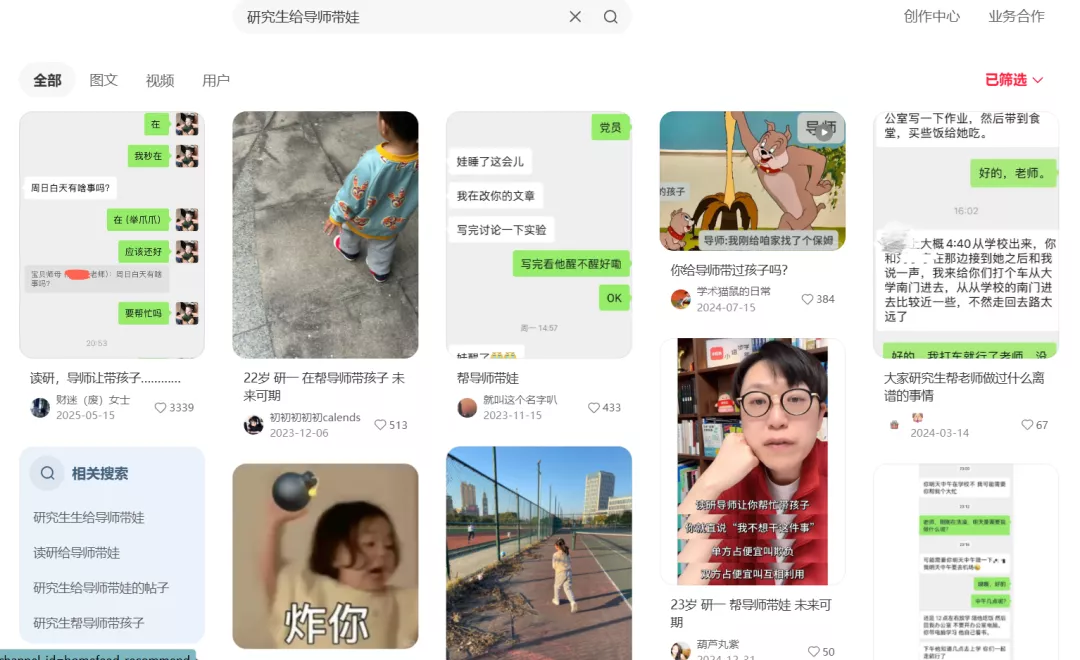
Task: Like the post by 就叫这个名字叭
Action: point(594,408)
